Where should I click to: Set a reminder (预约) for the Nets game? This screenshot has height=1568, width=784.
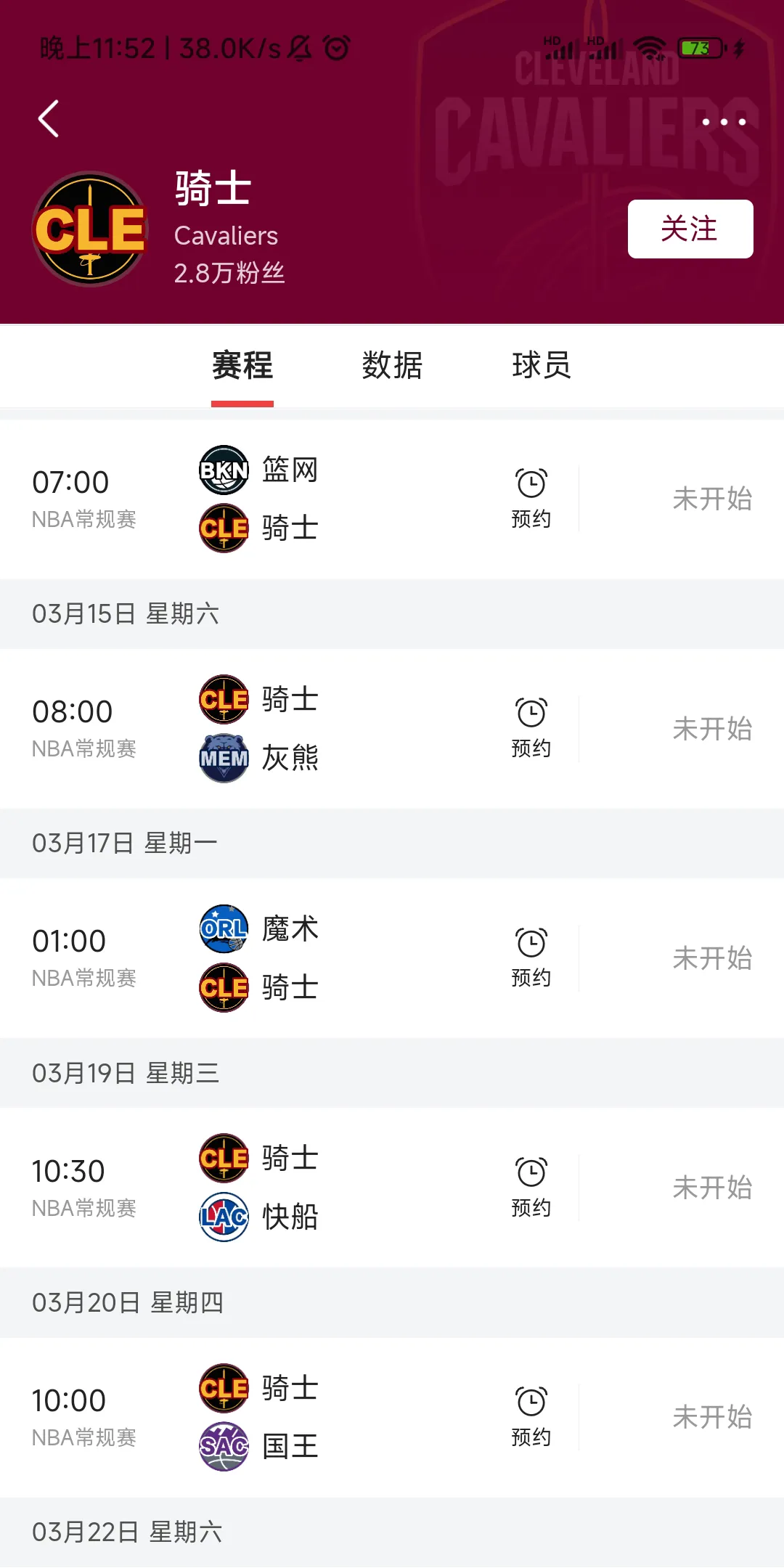(531, 497)
